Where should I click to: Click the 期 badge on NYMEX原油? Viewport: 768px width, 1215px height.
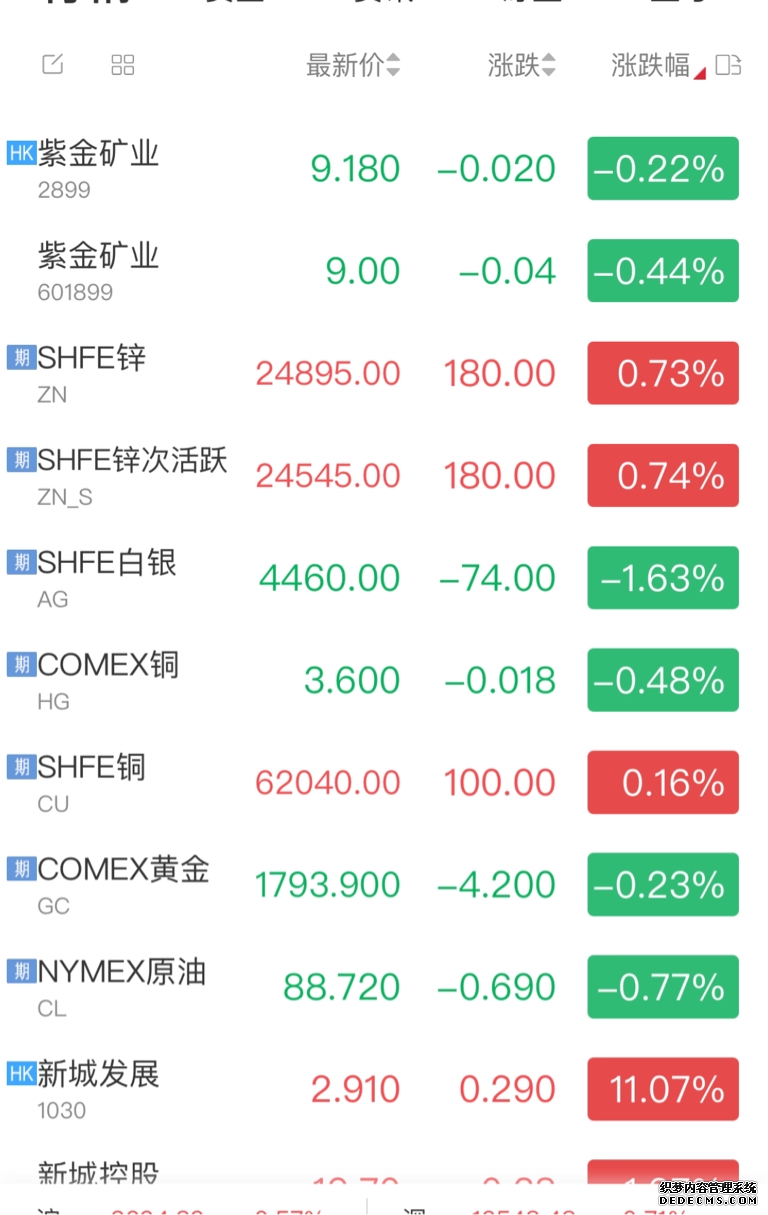point(20,971)
